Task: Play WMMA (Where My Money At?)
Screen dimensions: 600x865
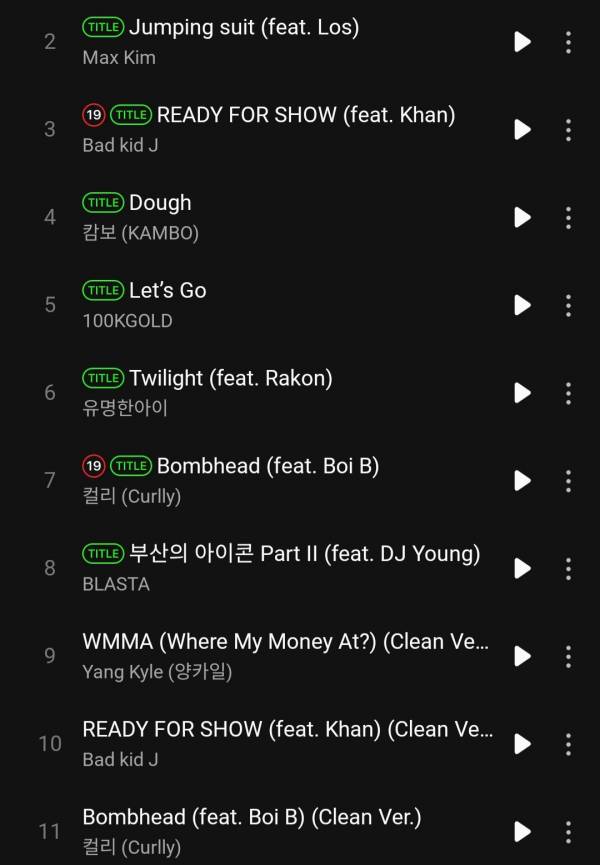Action: point(522,656)
